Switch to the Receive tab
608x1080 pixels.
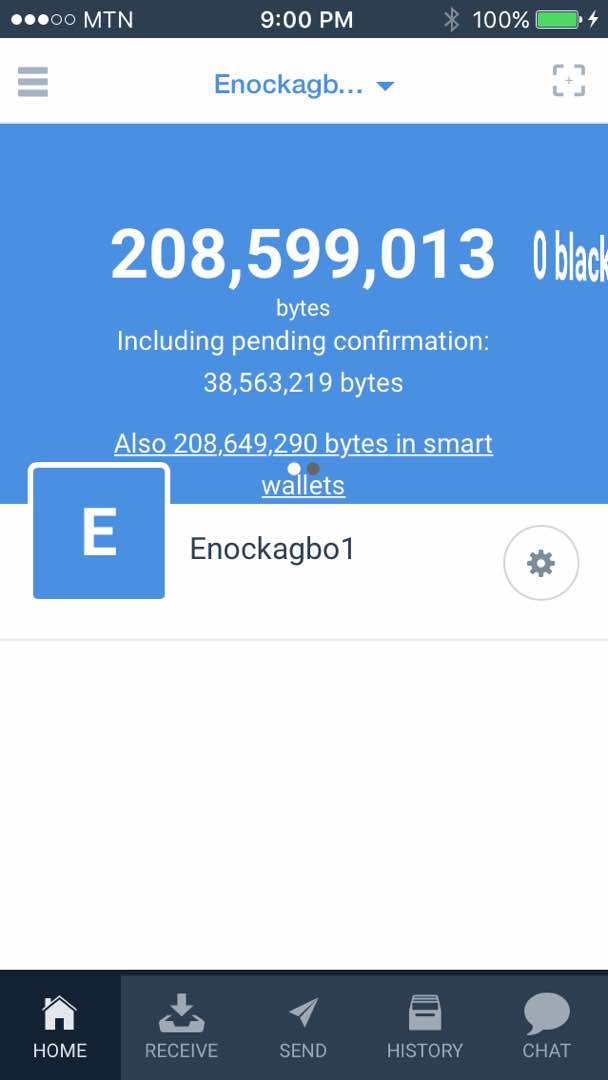click(x=181, y=1026)
